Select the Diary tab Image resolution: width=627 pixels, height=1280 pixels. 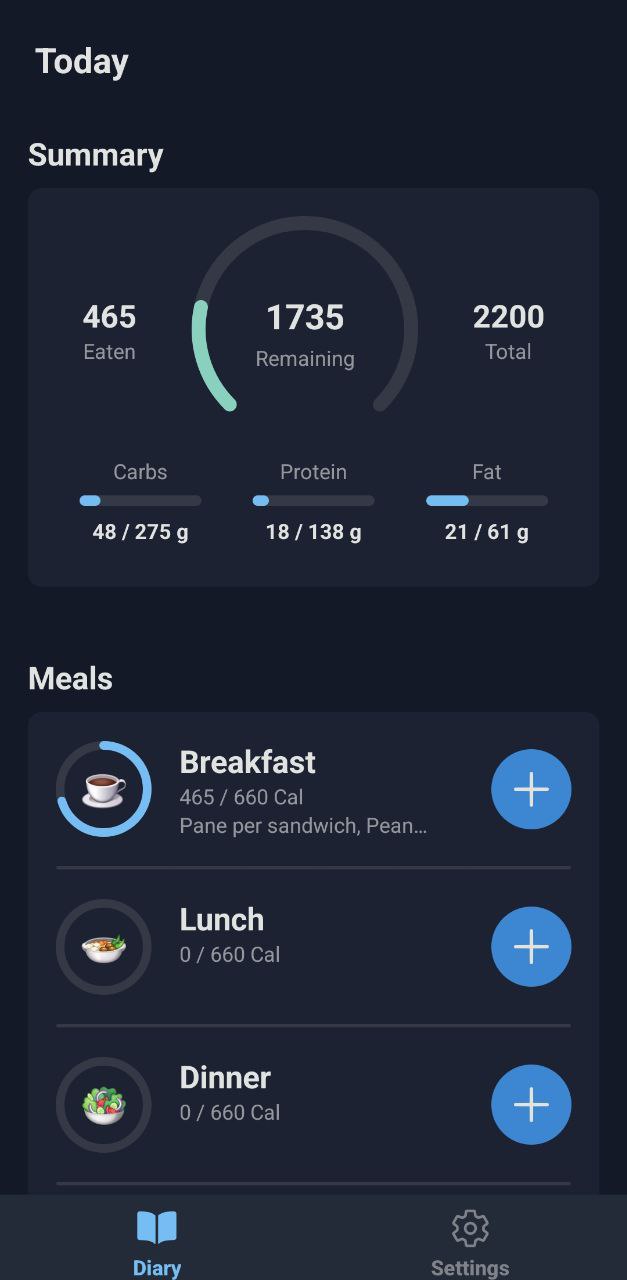[157, 1240]
